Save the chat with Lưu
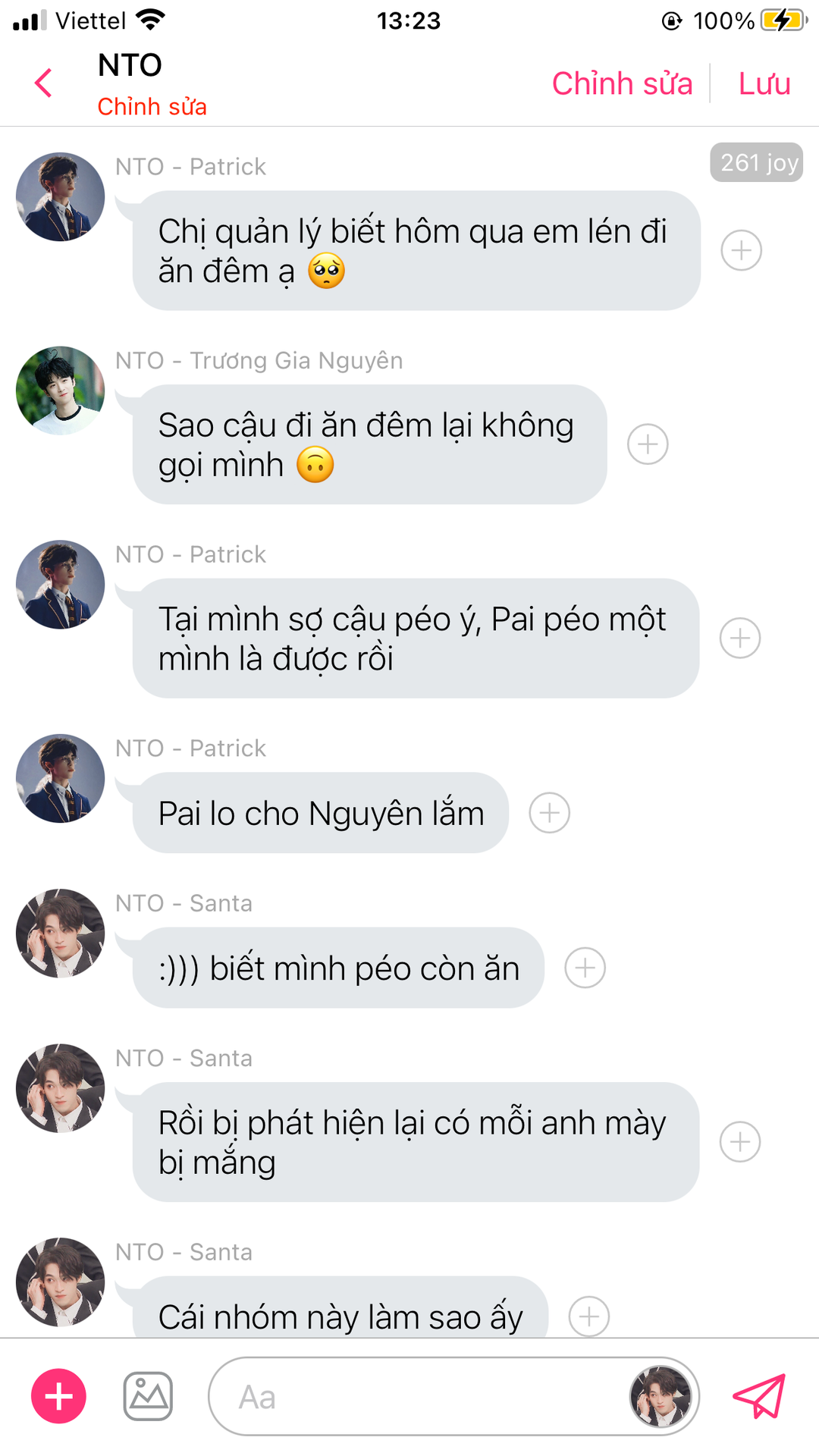 tap(764, 83)
